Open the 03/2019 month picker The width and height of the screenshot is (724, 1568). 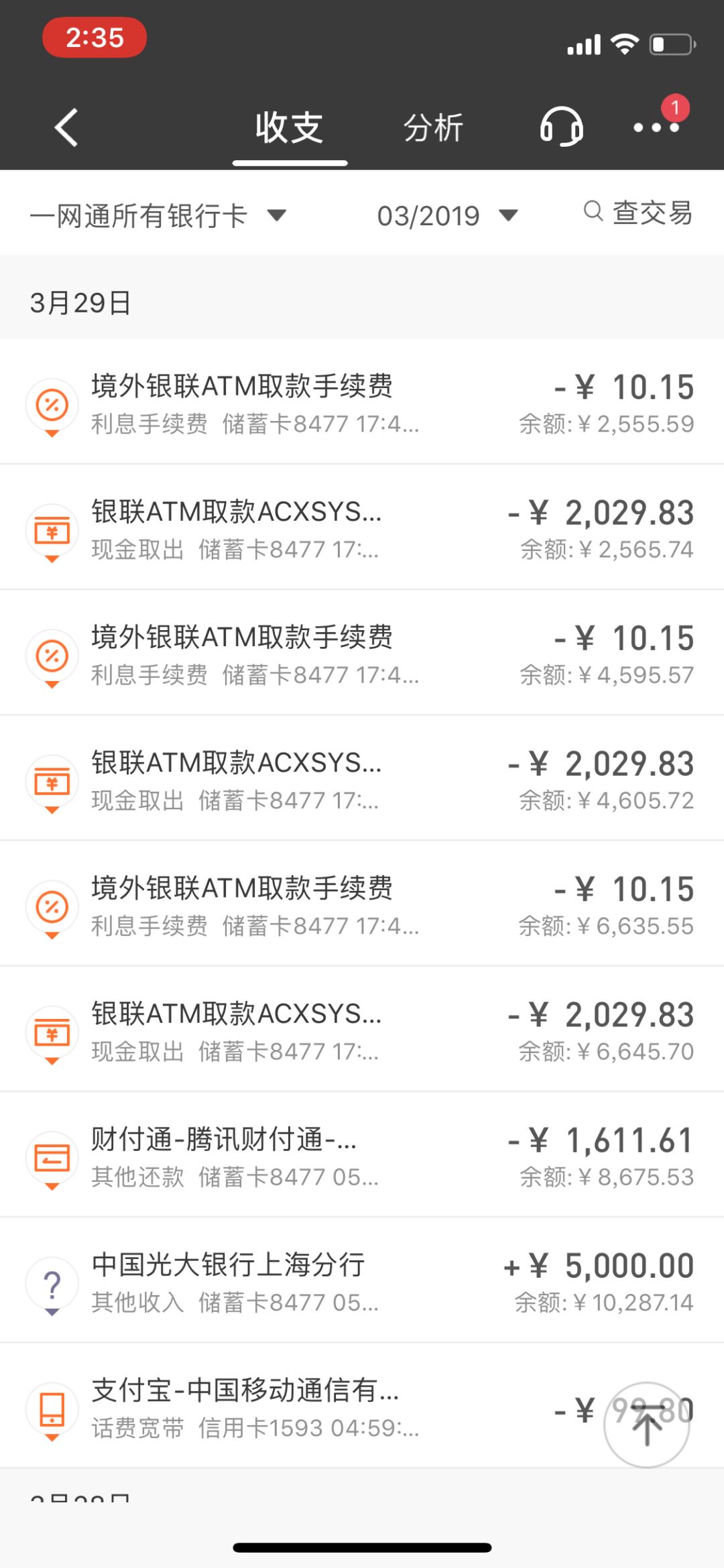click(x=447, y=215)
